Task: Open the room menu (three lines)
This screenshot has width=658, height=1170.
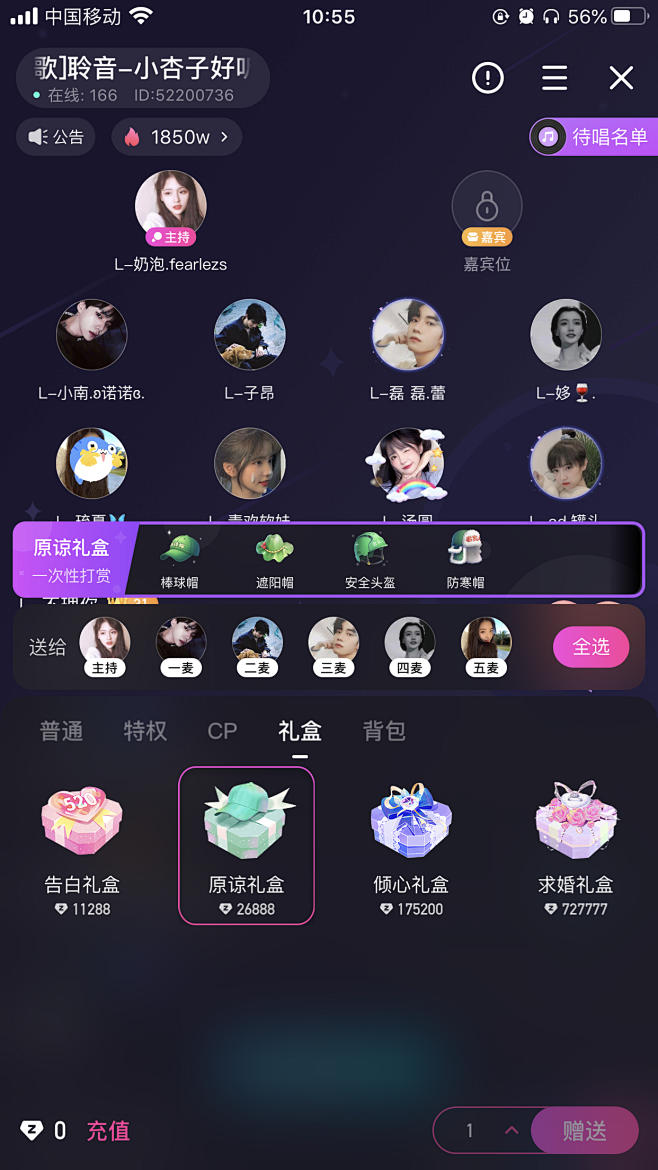Action: [x=554, y=78]
